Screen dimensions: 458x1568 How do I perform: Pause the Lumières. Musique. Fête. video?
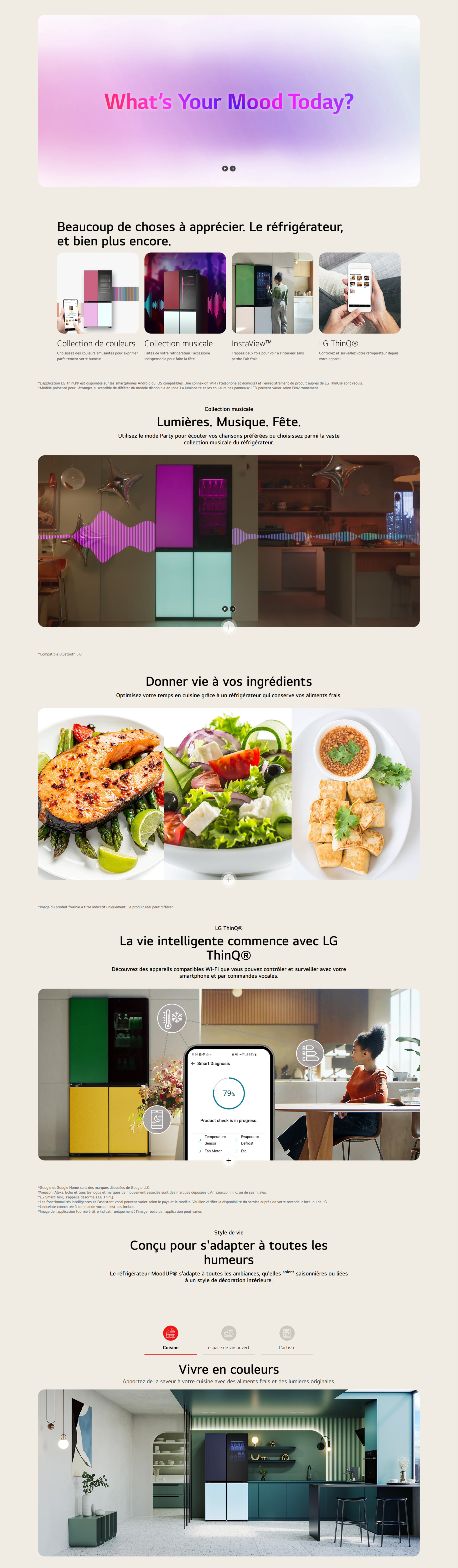(x=233, y=609)
